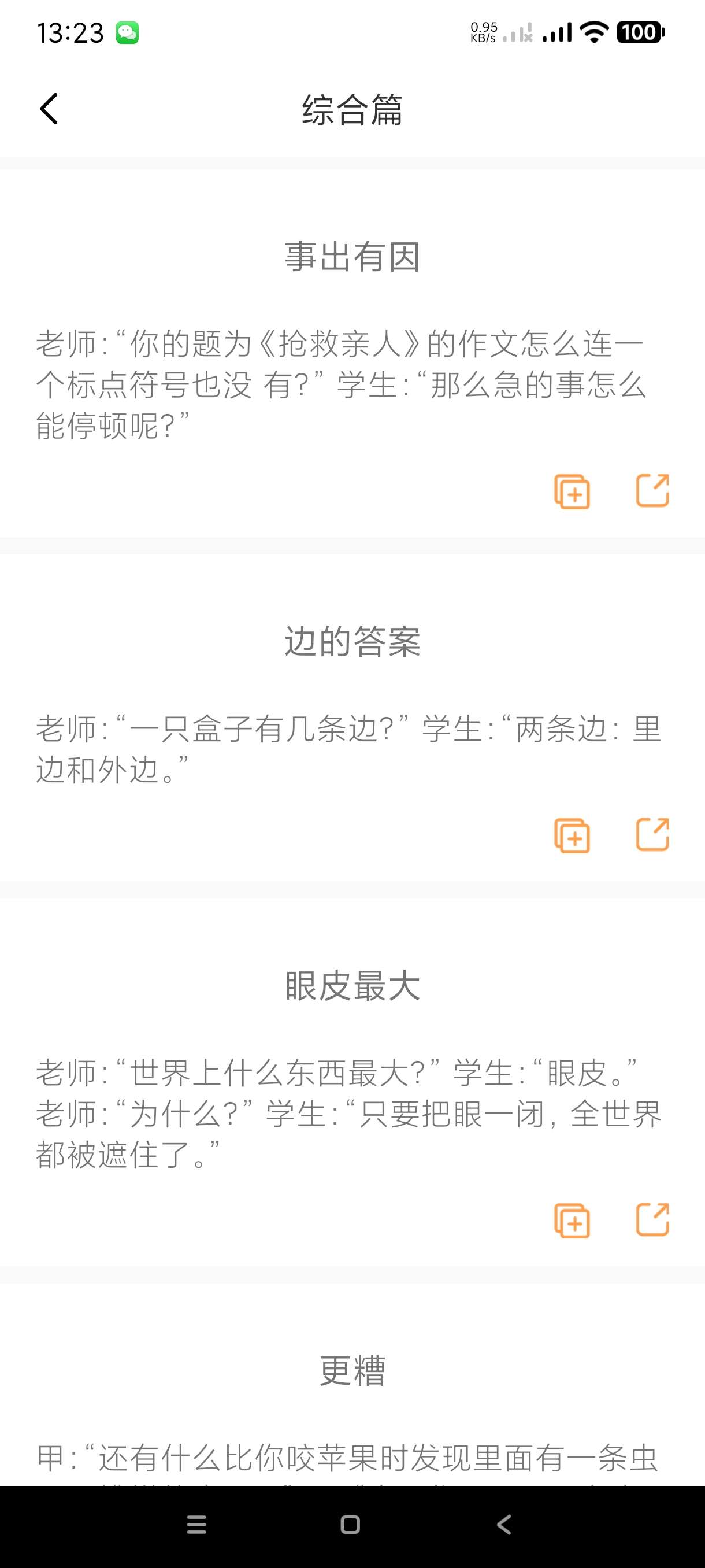The image size is (705, 1568).
Task: Go back from the 综合篇 page
Action: 49,109
